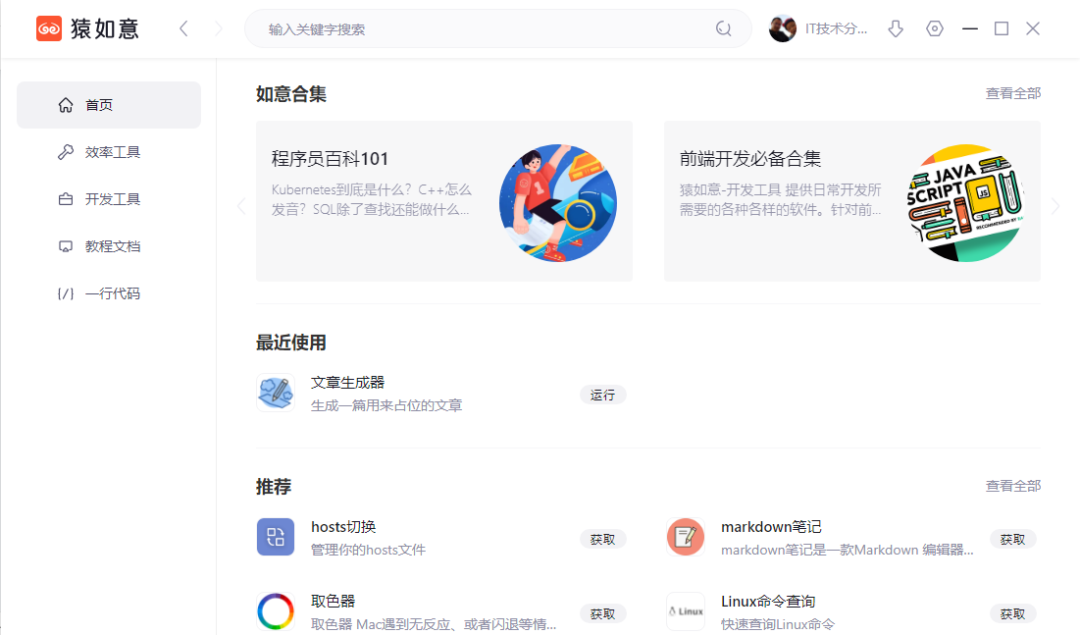Open the 教程文档 section
The height and width of the screenshot is (635, 1080).
[110, 246]
